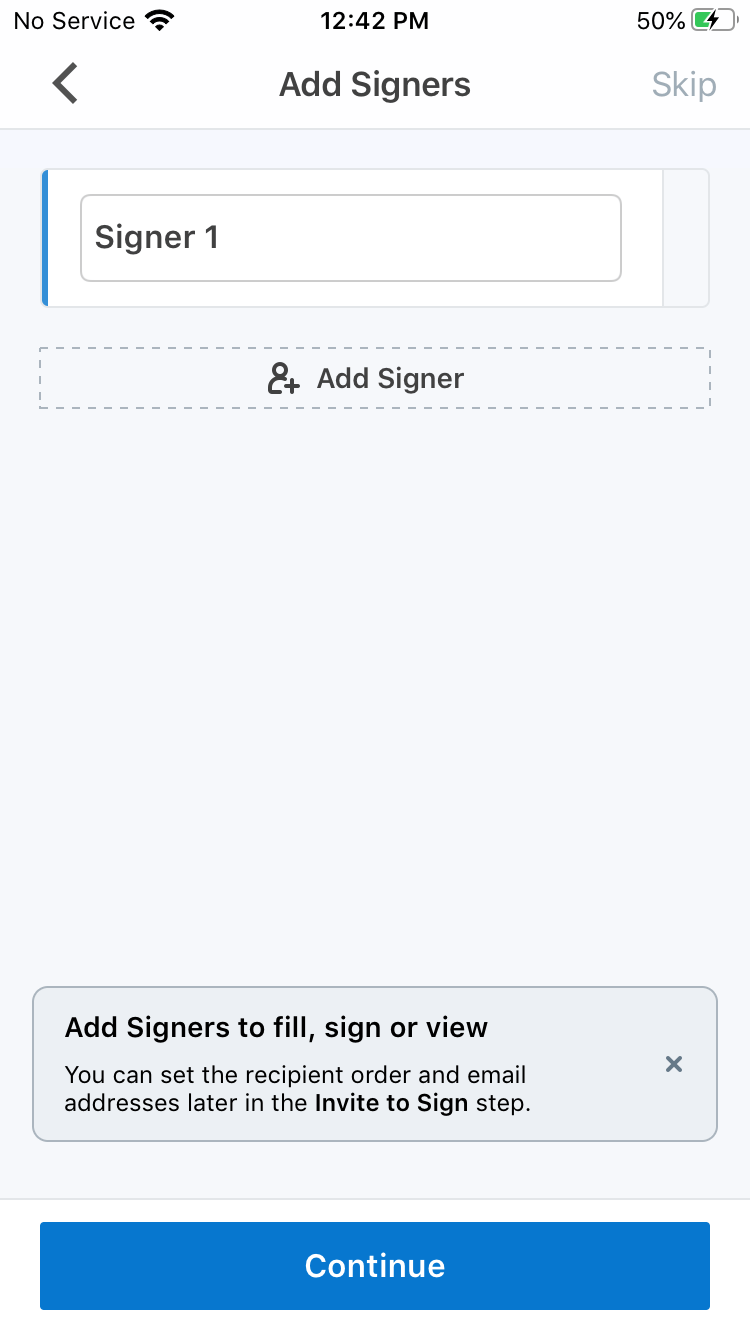This screenshot has height=1334, width=750.
Task: Edit the Signer 1 name field
Action: pyautogui.click(x=350, y=238)
